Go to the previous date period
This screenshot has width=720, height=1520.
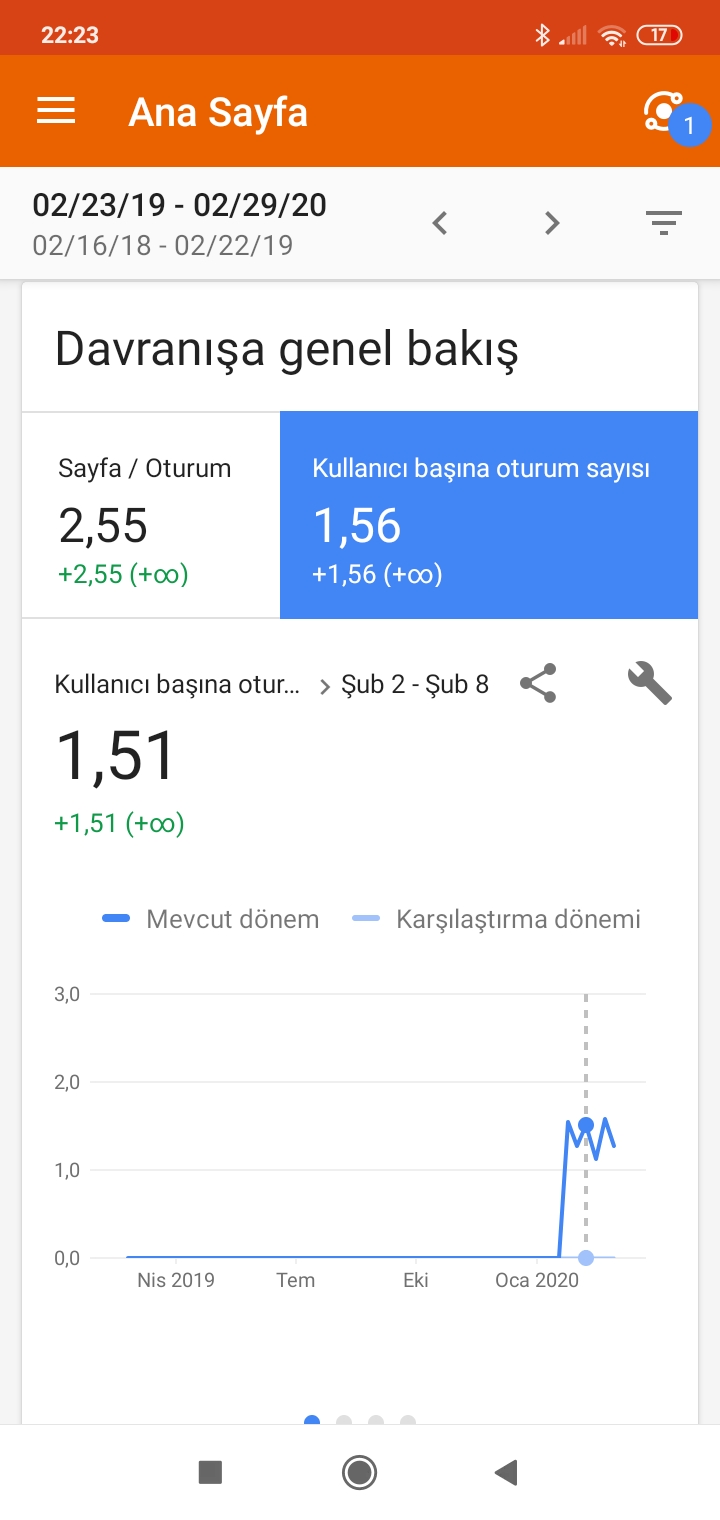(439, 223)
